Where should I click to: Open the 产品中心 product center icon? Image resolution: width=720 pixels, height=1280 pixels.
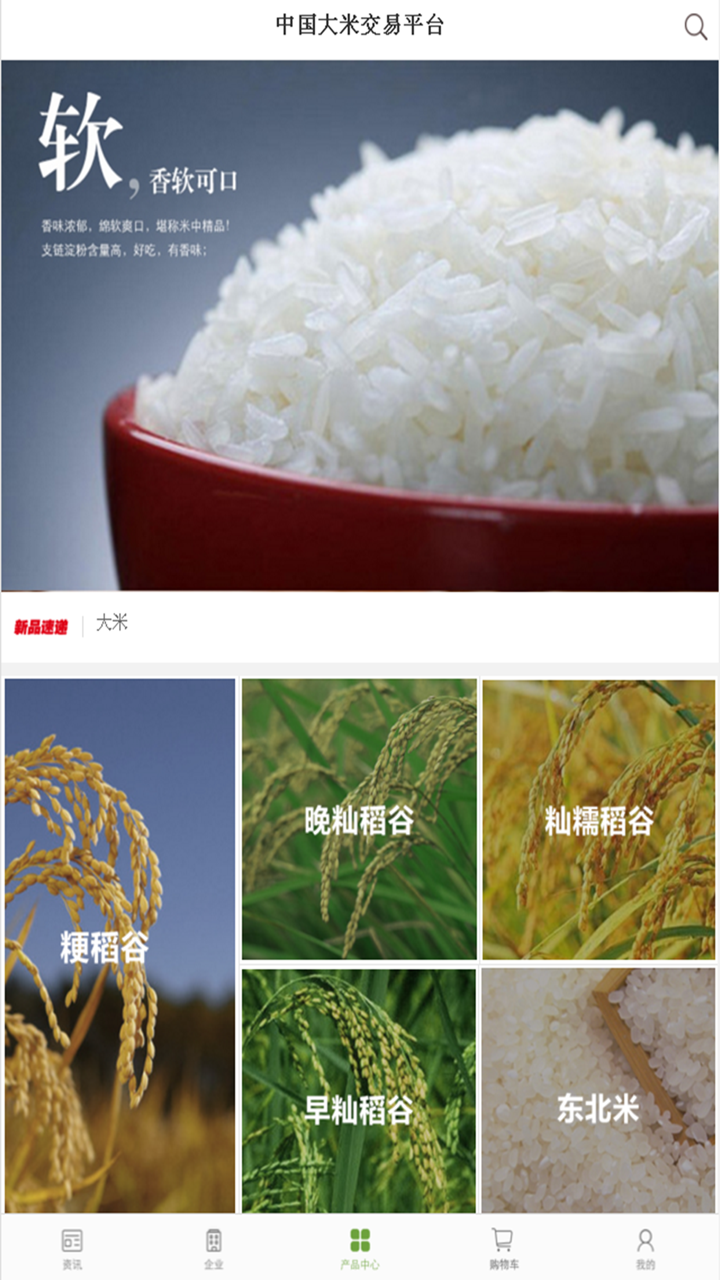coord(360,1242)
